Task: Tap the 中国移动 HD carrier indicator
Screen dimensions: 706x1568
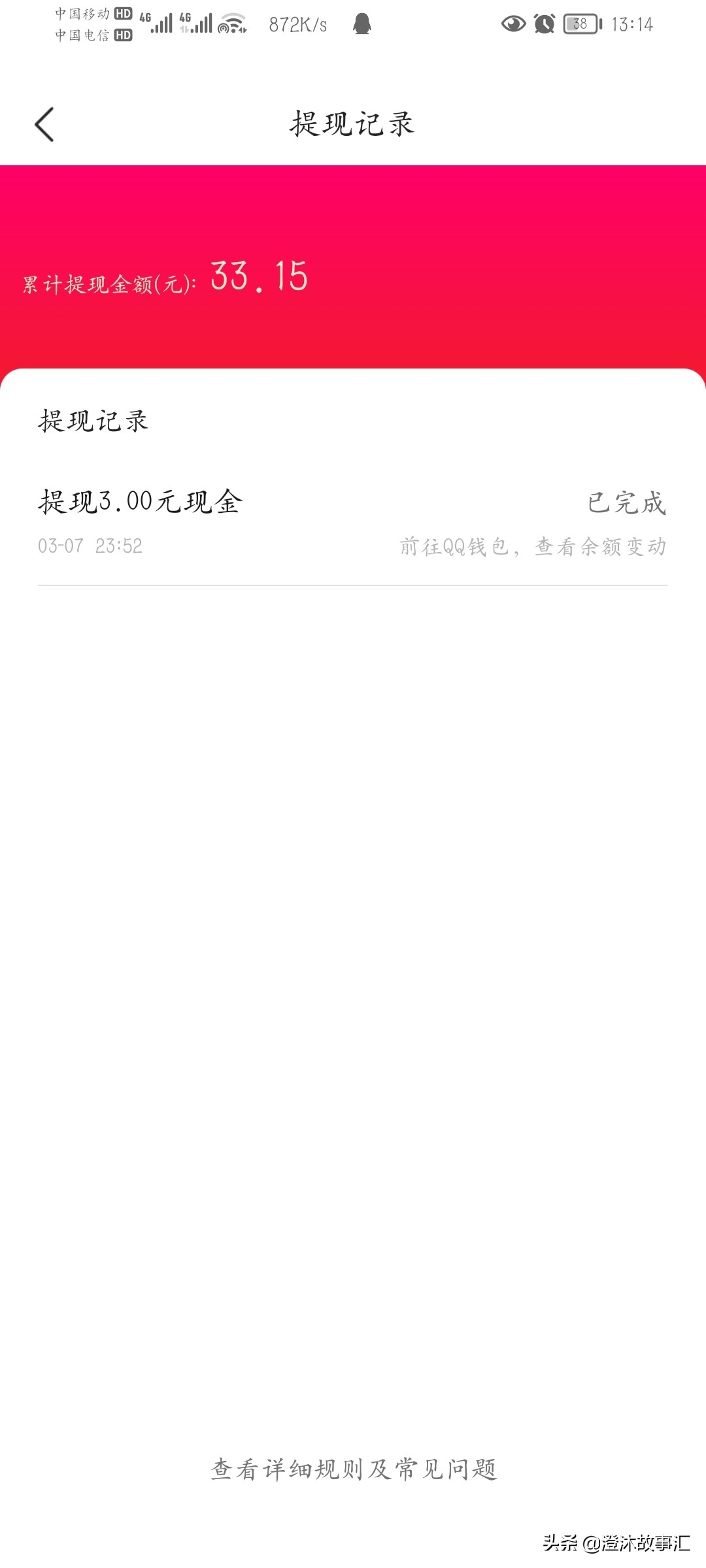Action: 92,13
